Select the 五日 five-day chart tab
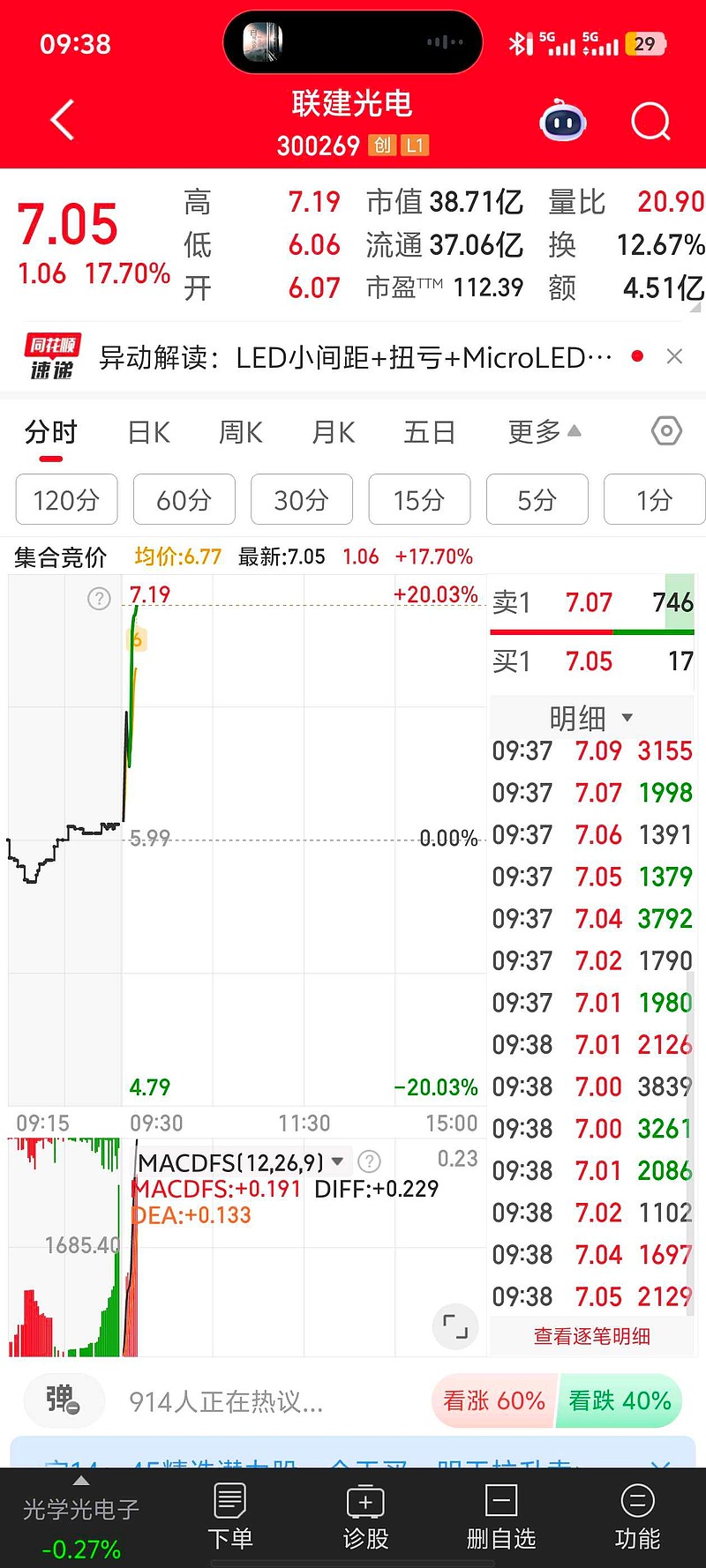Viewport: 706px width, 1568px height. pyautogui.click(x=429, y=431)
